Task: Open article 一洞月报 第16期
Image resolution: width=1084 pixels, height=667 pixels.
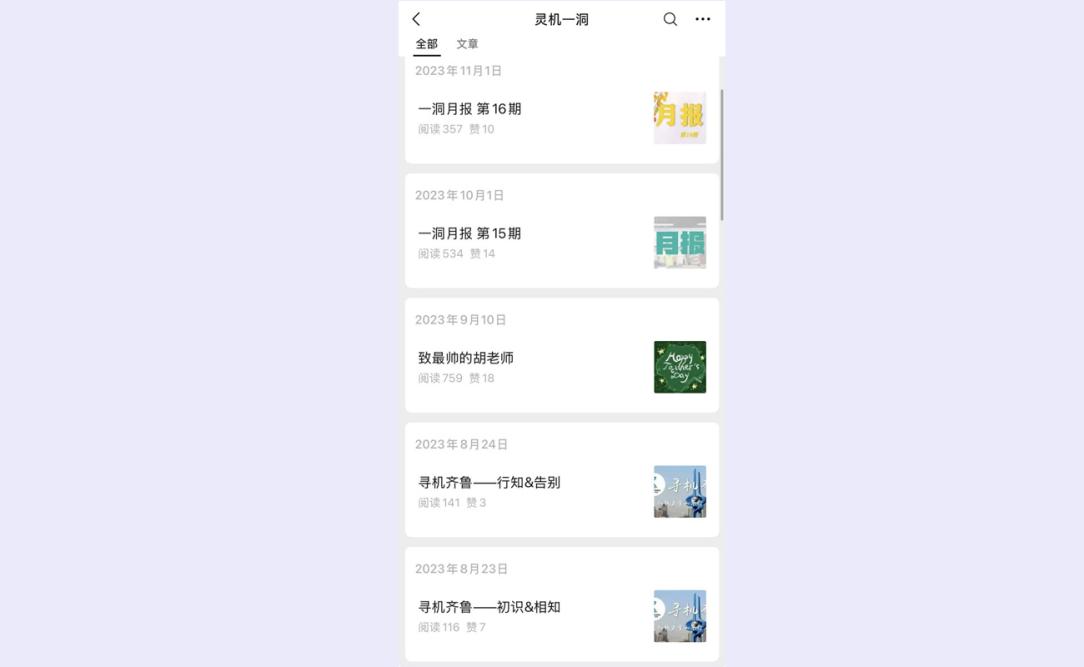Action: [x=562, y=111]
